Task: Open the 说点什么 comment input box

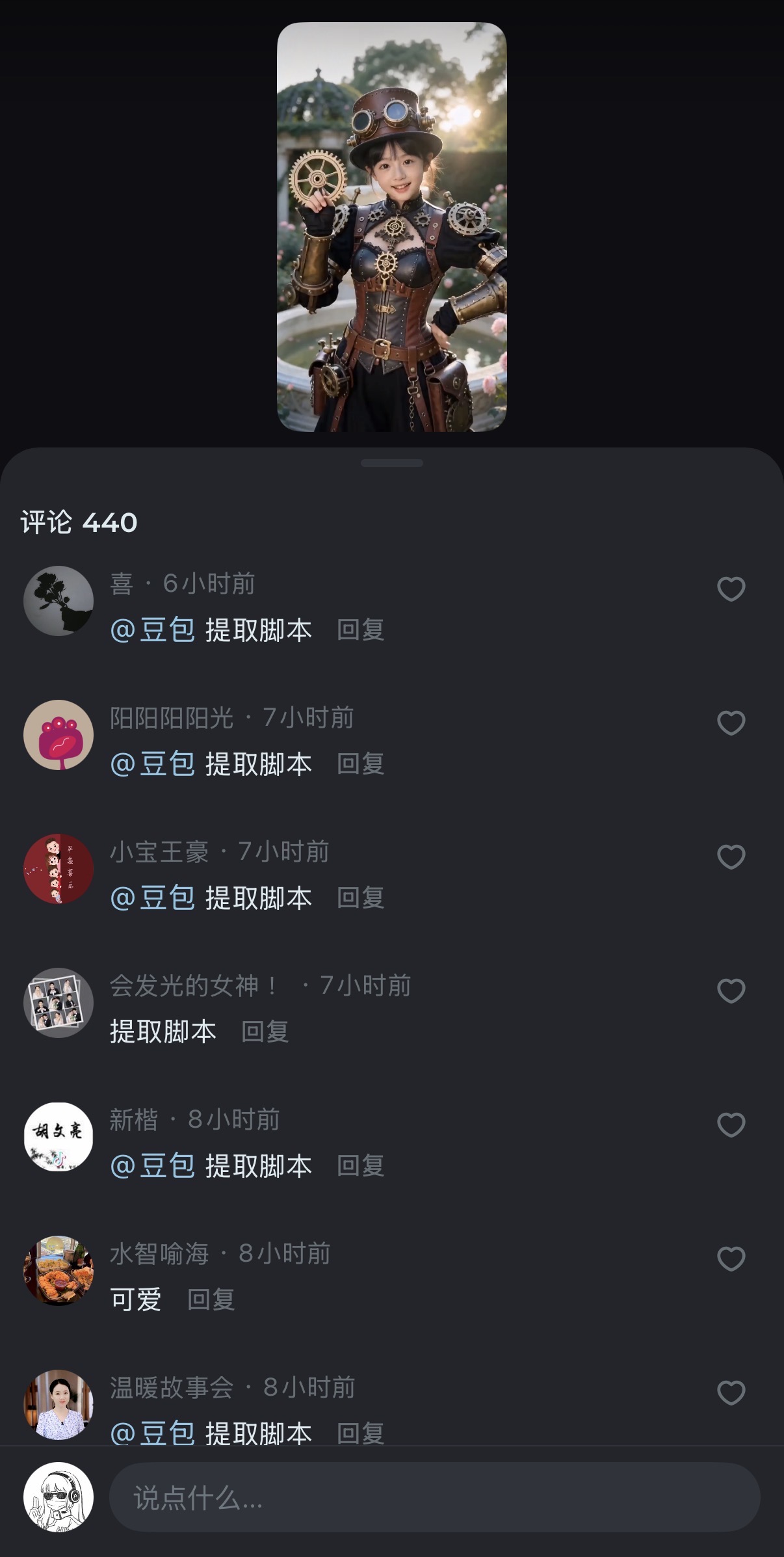Action: [x=434, y=1497]
